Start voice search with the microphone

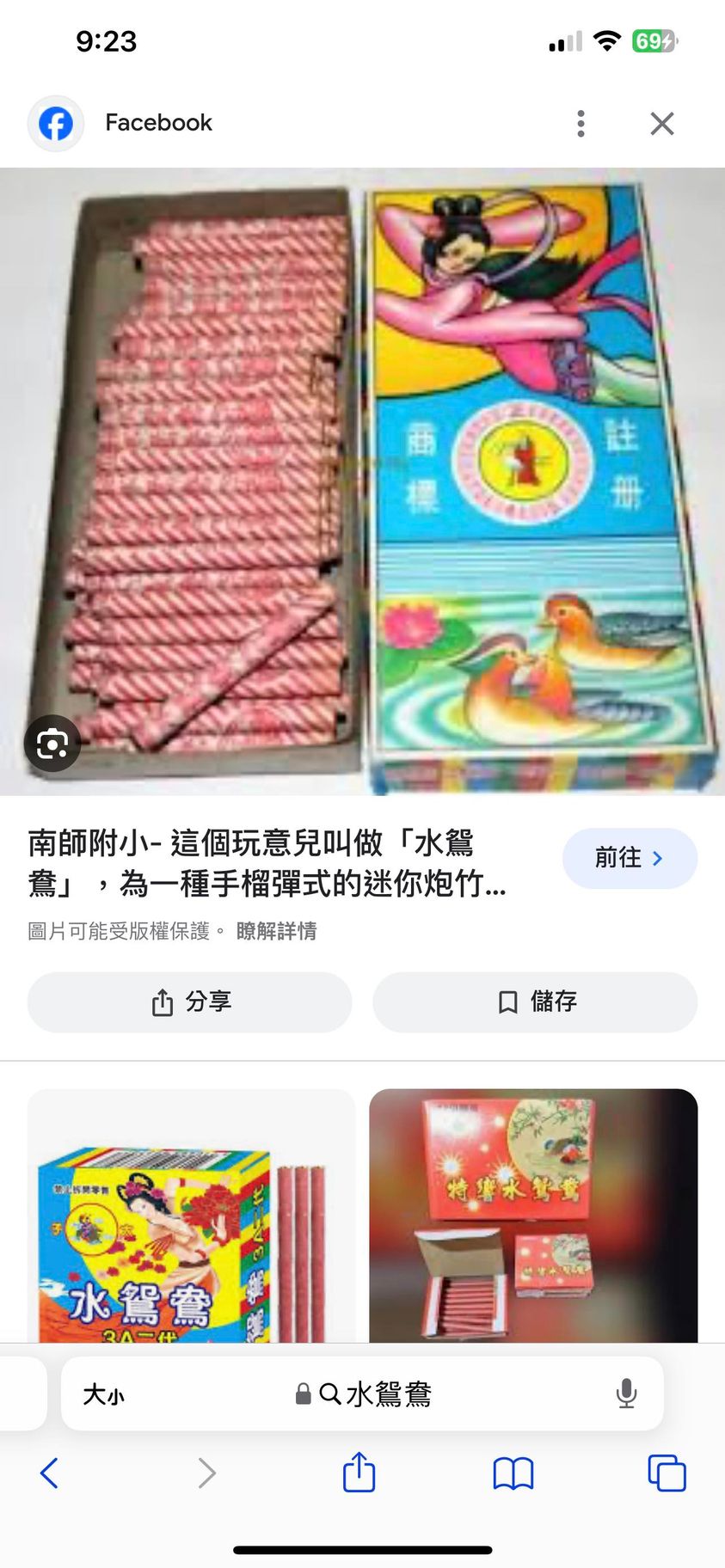627,1394
